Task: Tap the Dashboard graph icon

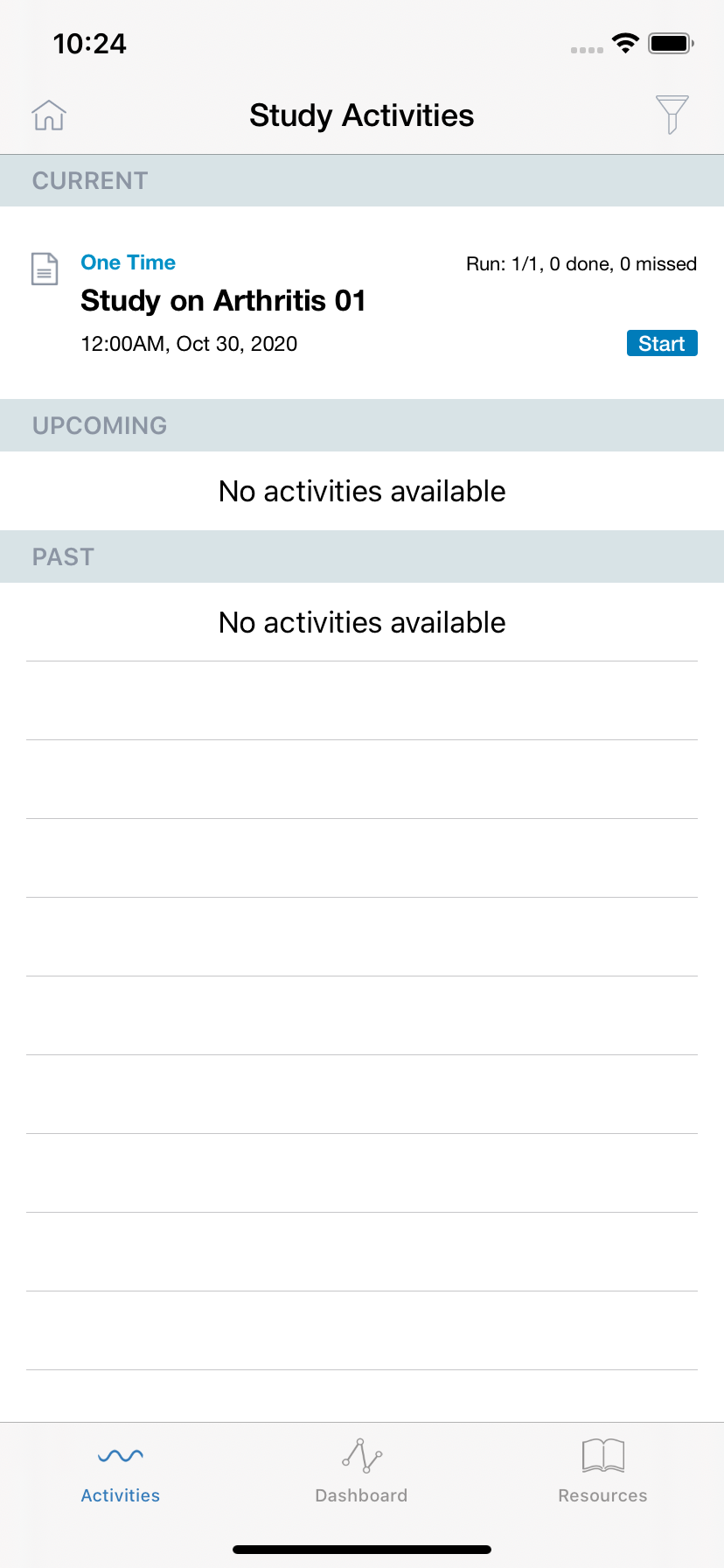Action: click(x=361, y=1454)
